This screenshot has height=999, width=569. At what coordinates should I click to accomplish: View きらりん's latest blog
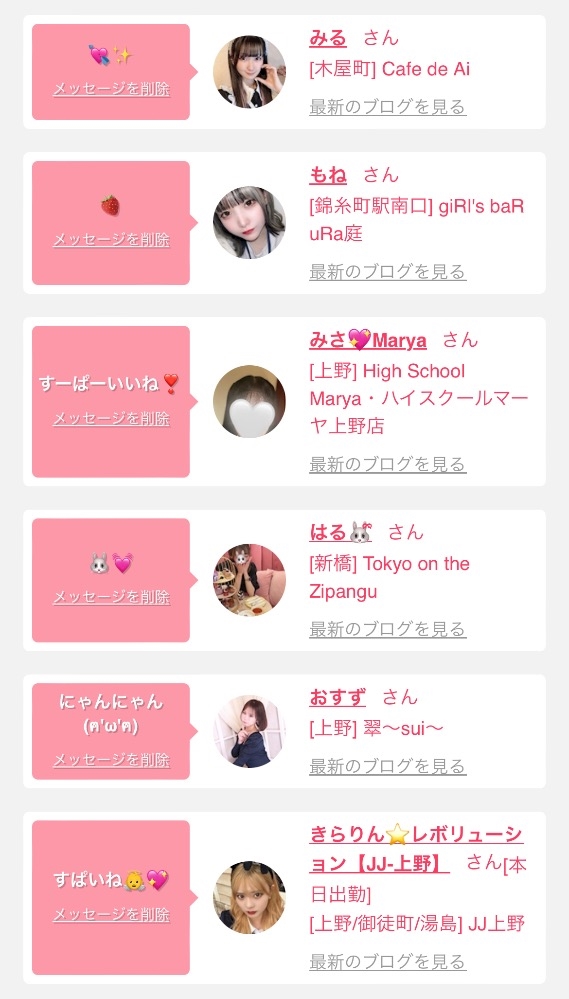coord(387,961)
